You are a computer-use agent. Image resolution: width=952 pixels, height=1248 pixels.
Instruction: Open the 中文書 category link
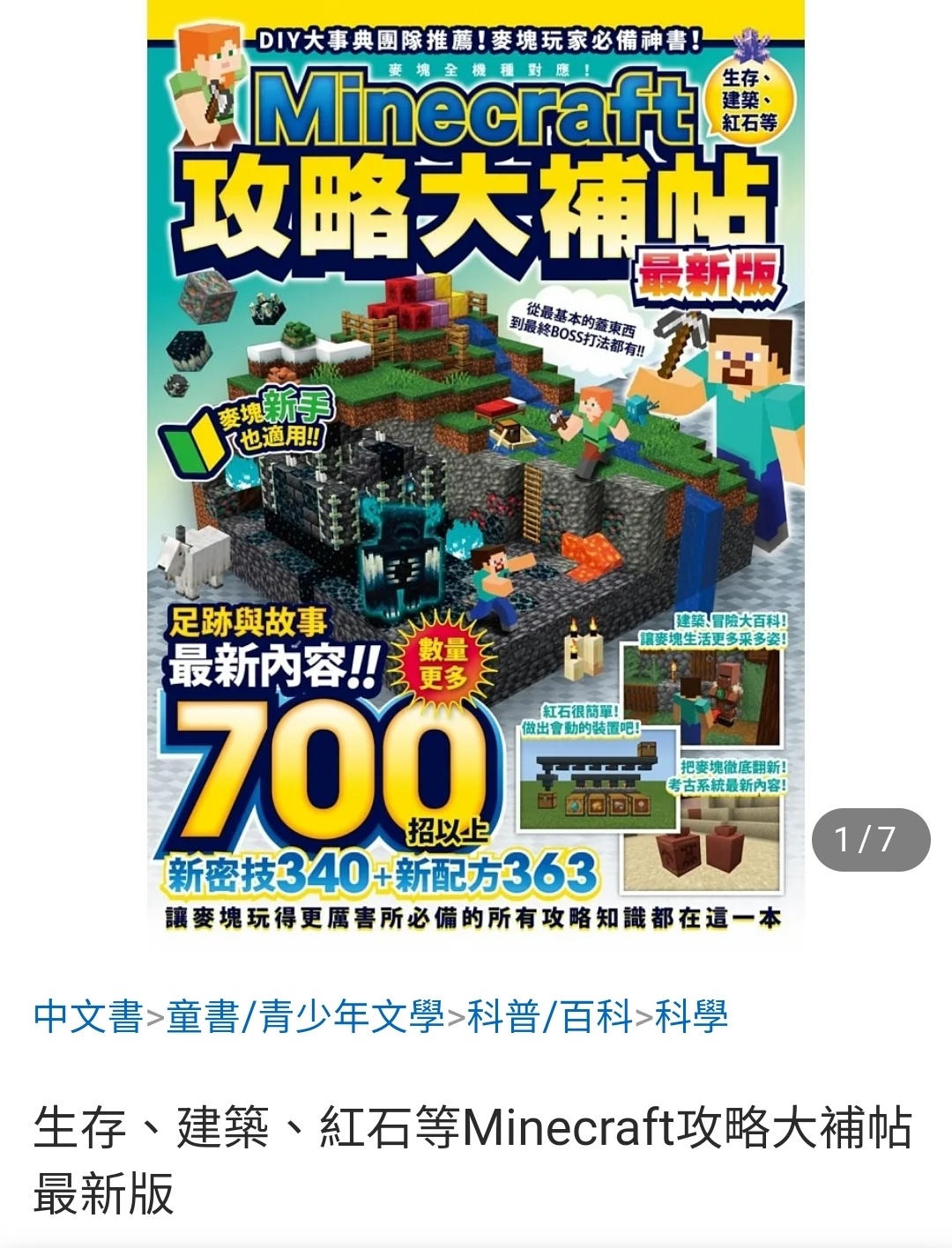point(88,1017)
